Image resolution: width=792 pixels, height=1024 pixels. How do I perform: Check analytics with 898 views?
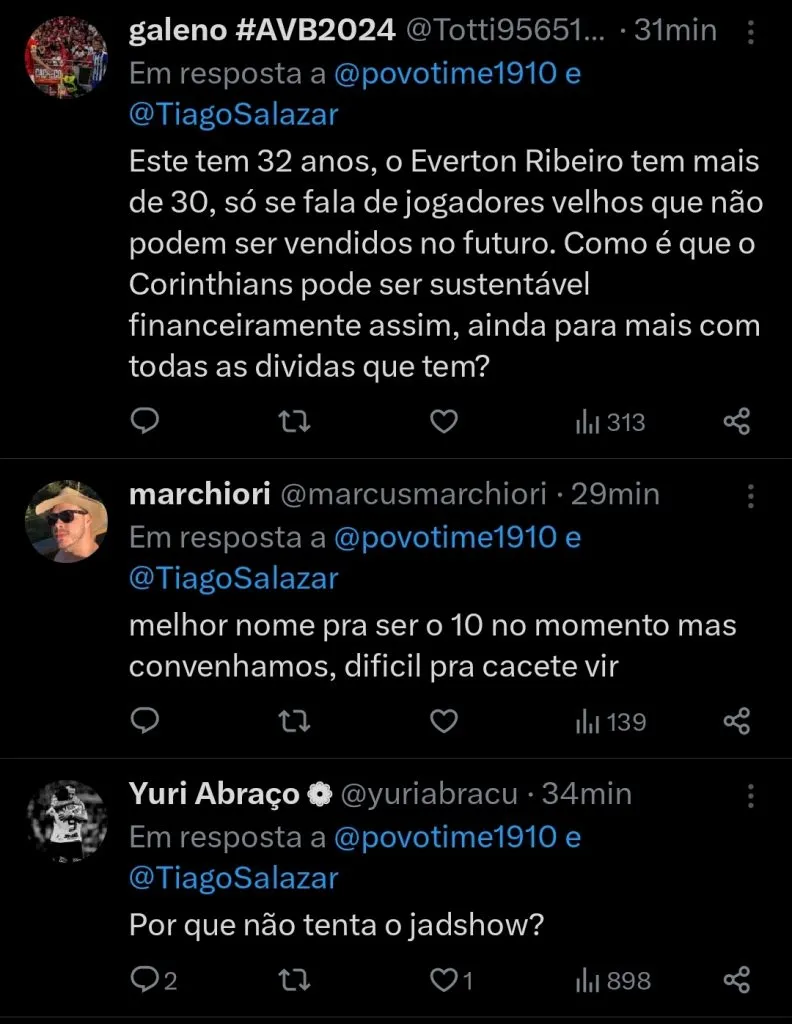point(611,983)
